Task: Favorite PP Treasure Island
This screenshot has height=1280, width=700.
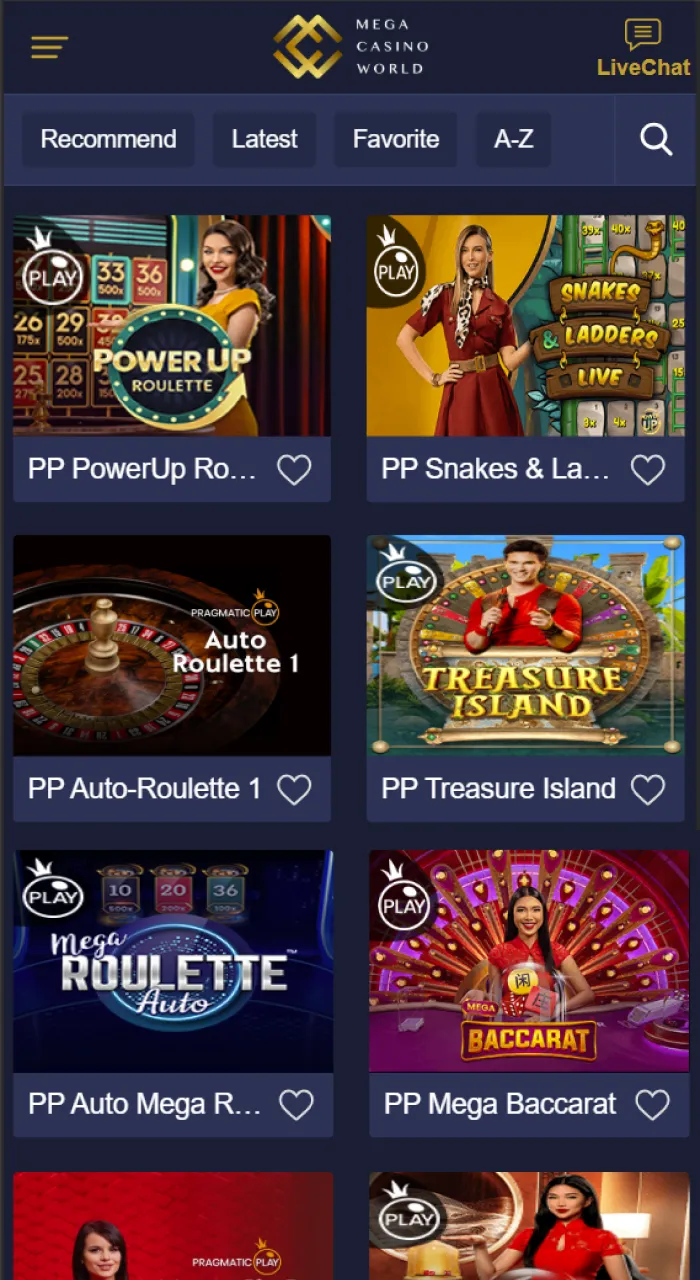Action: tap(648, 789)
